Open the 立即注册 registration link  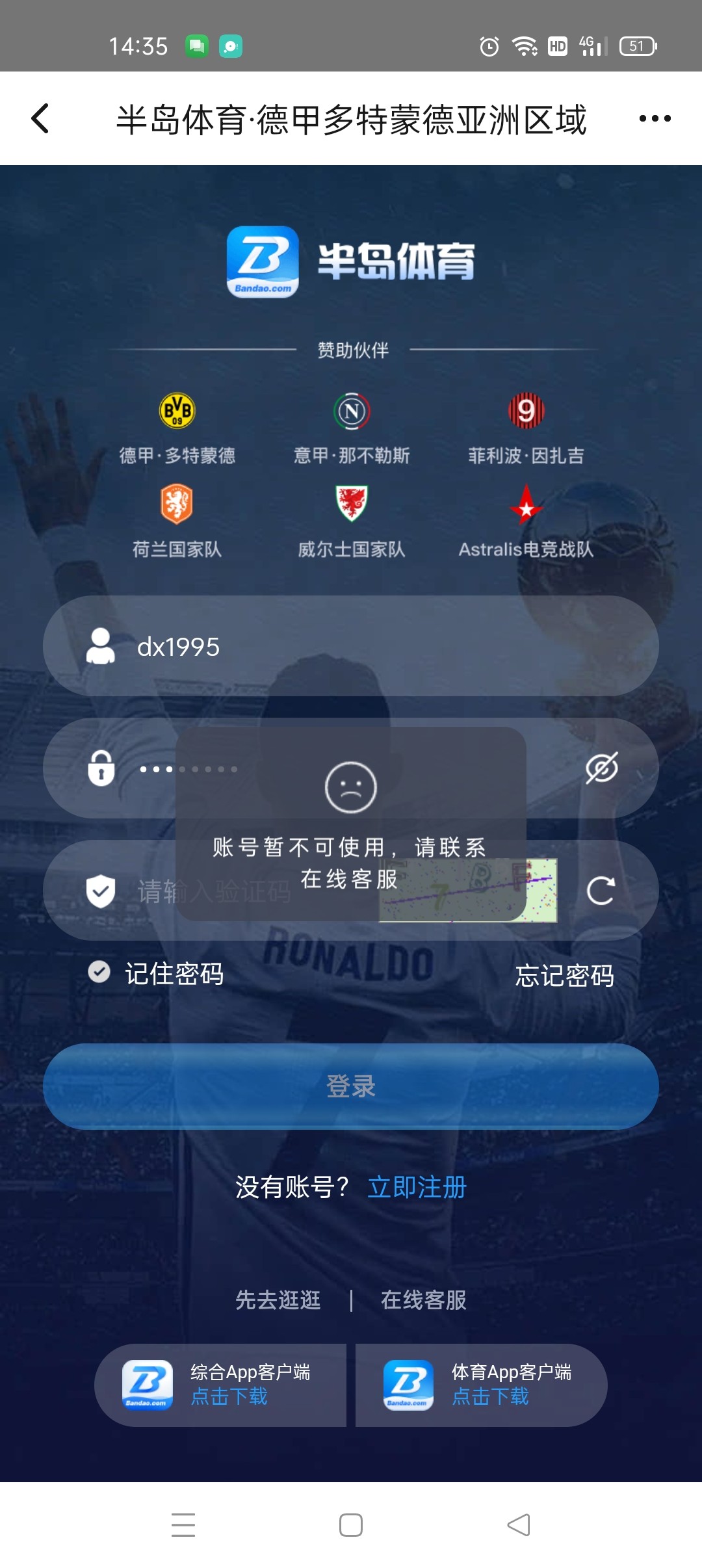click(417, 1187)
